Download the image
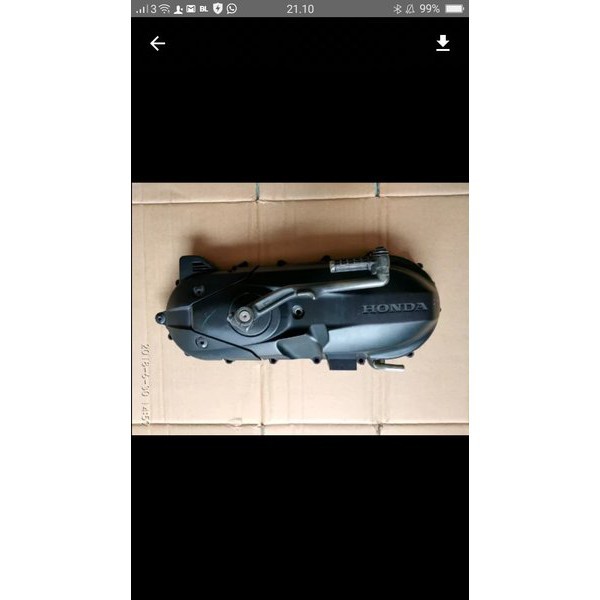 tap(443, 43)
